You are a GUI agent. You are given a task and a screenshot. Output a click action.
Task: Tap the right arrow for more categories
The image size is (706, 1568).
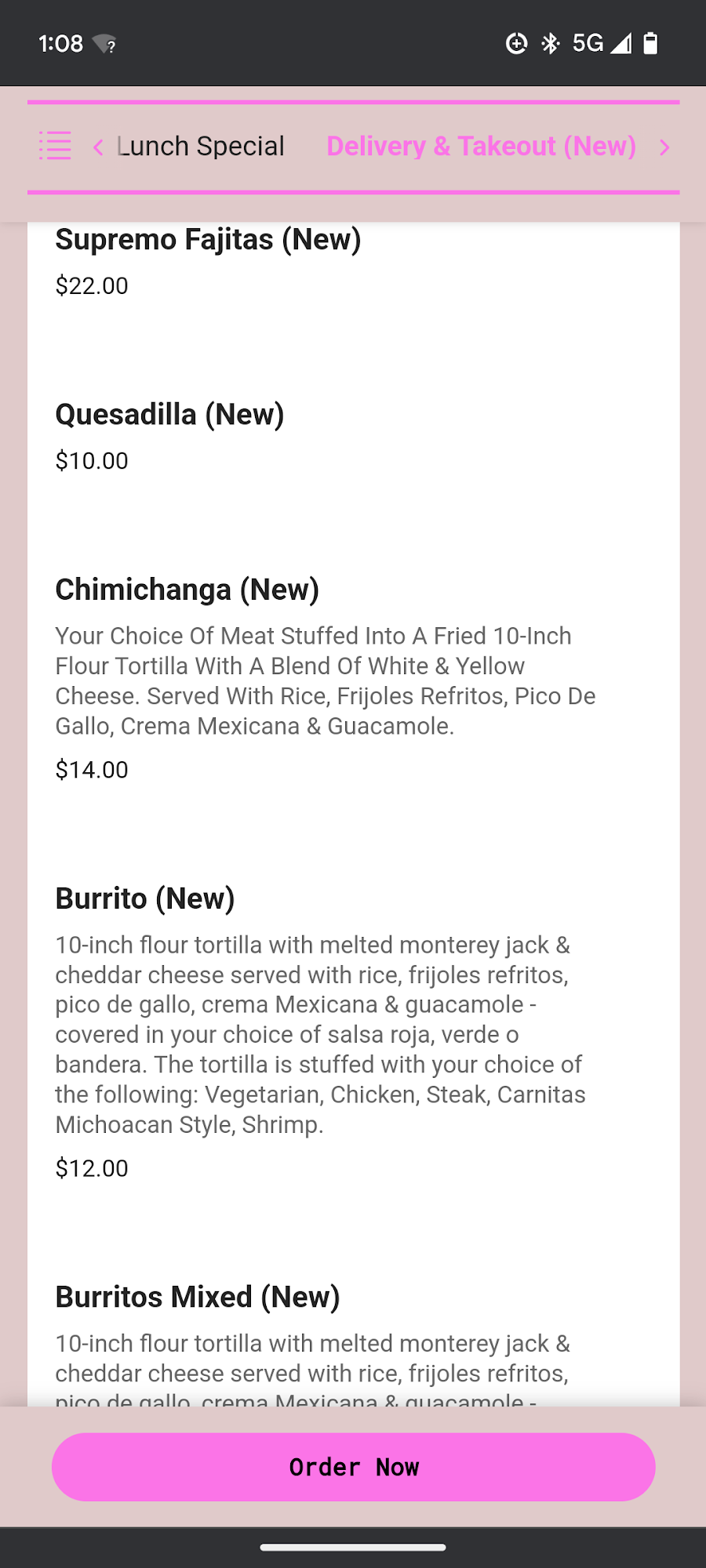coord(664,147)
